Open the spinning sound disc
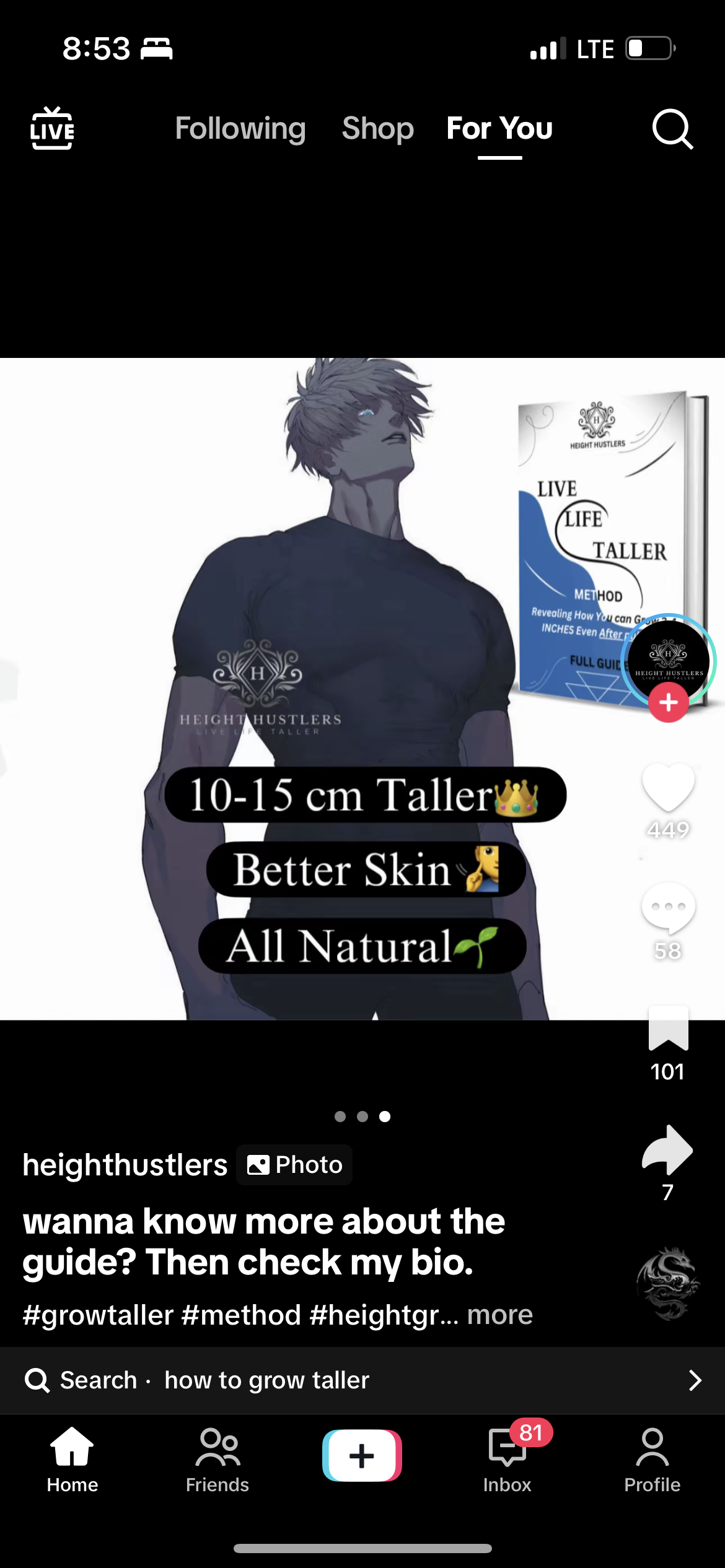This screenshot has height=1568, width=725. tap(668, 1283)
